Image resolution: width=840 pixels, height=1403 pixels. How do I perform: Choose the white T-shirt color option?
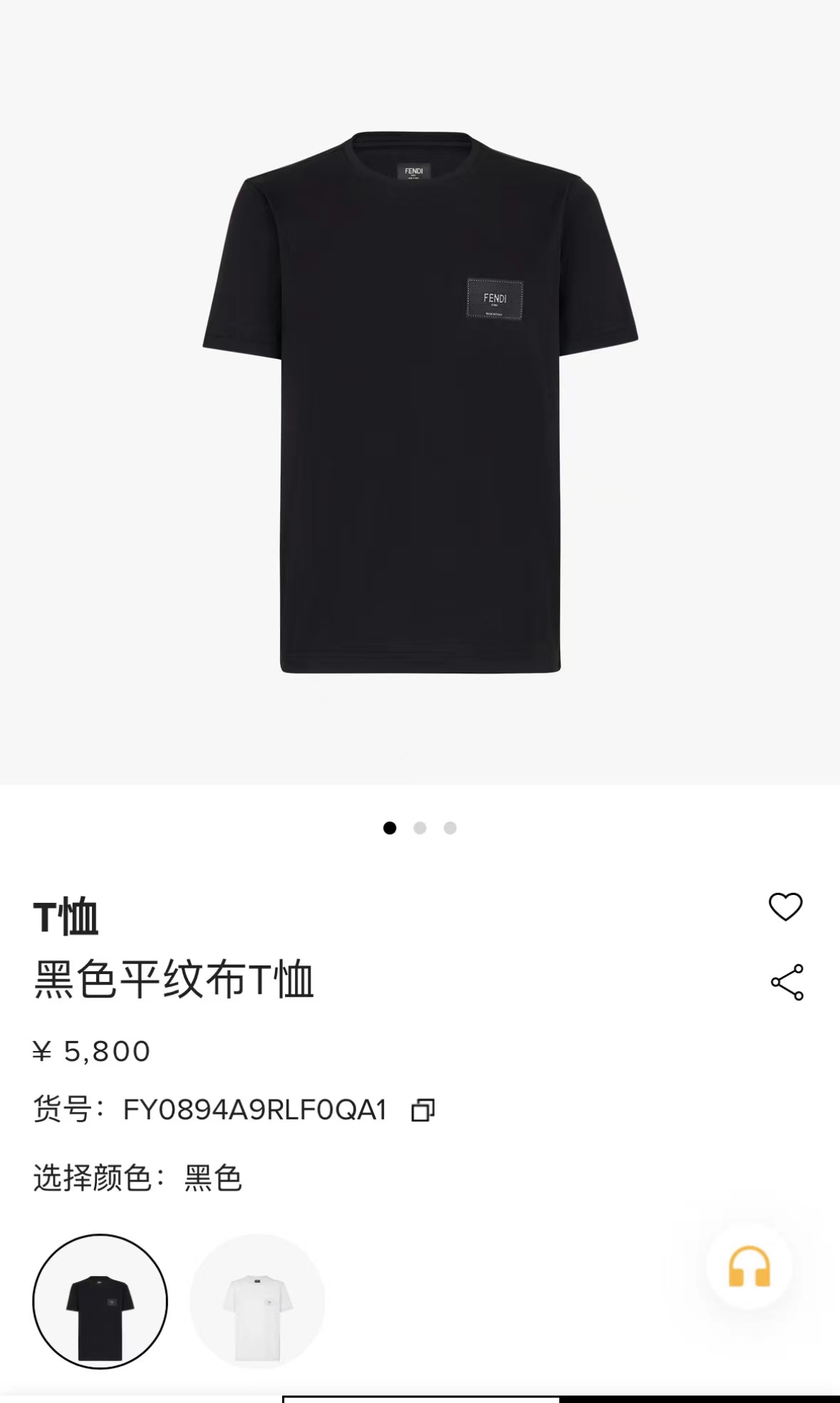[257, 1301]
